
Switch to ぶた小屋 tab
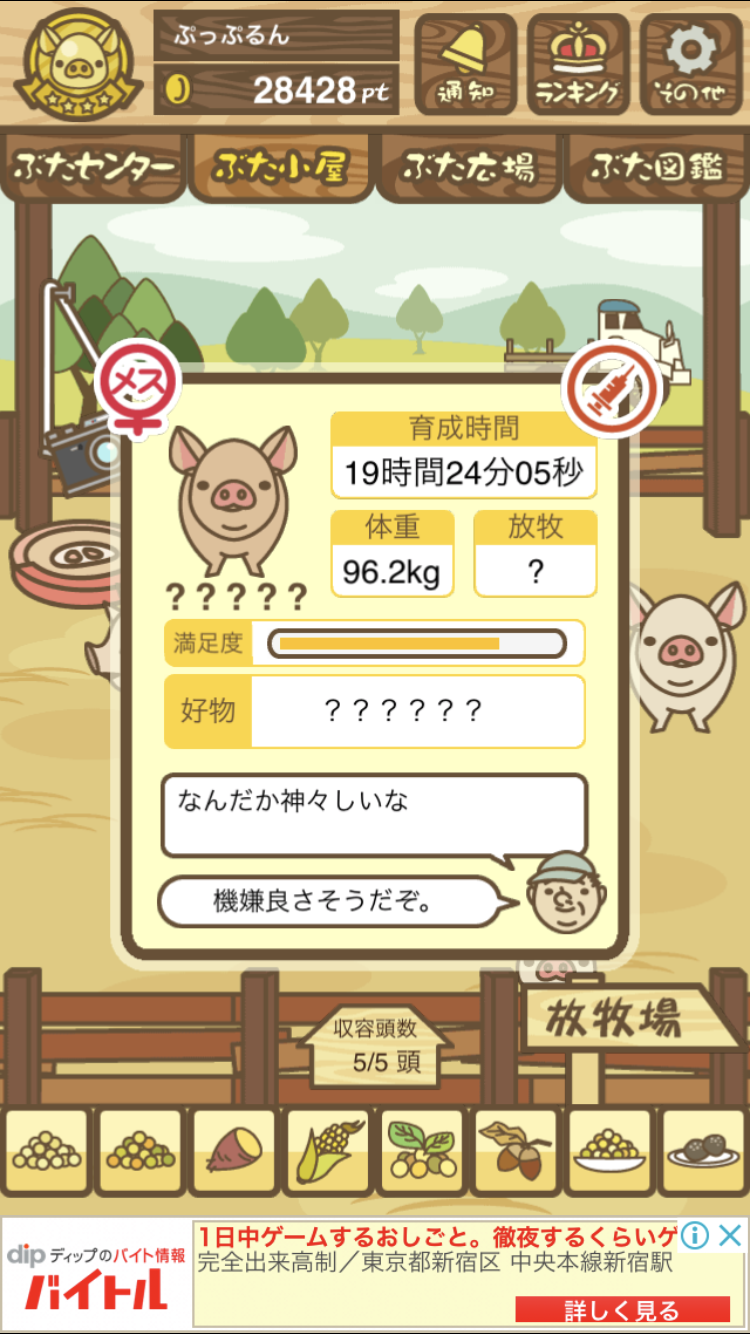point(280,167)
